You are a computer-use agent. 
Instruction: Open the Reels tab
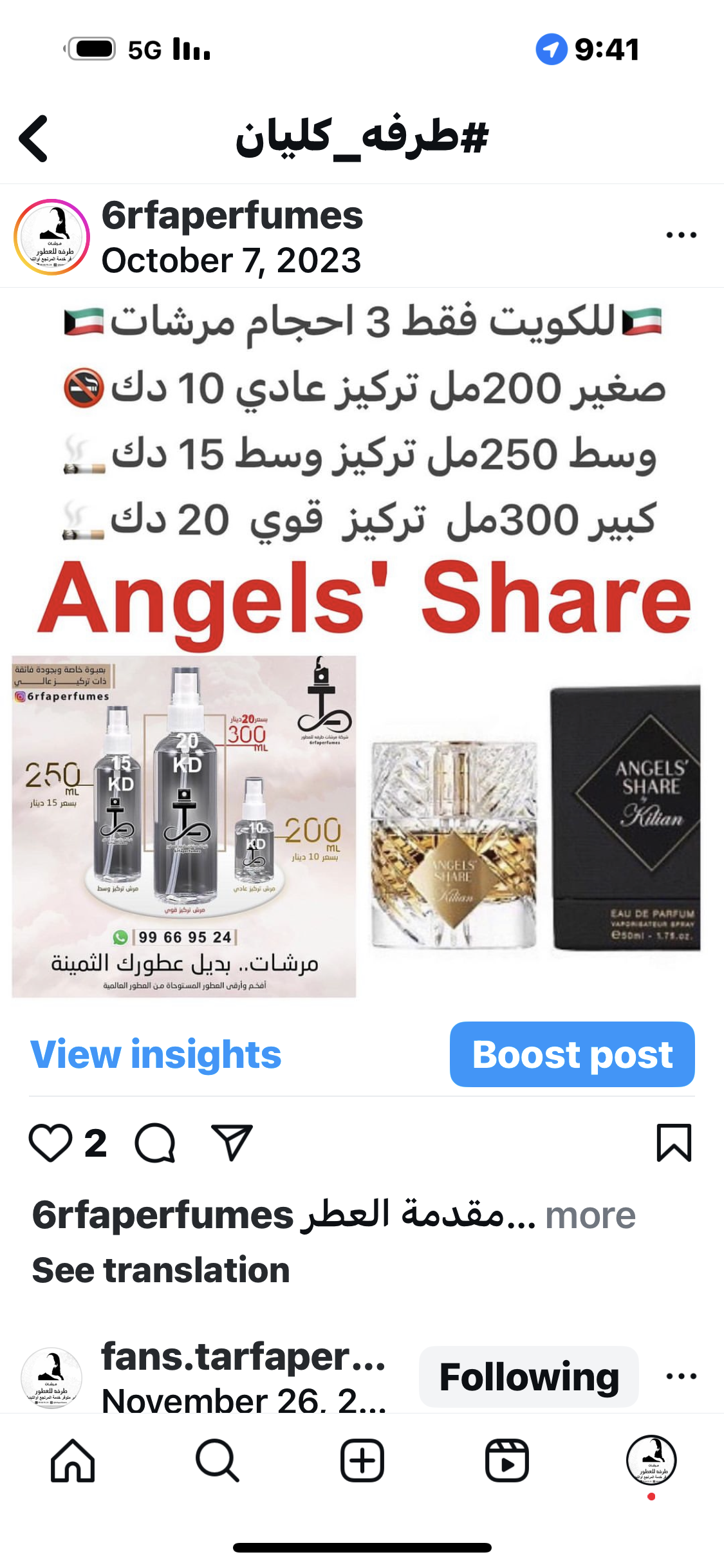coord(507,1461)
